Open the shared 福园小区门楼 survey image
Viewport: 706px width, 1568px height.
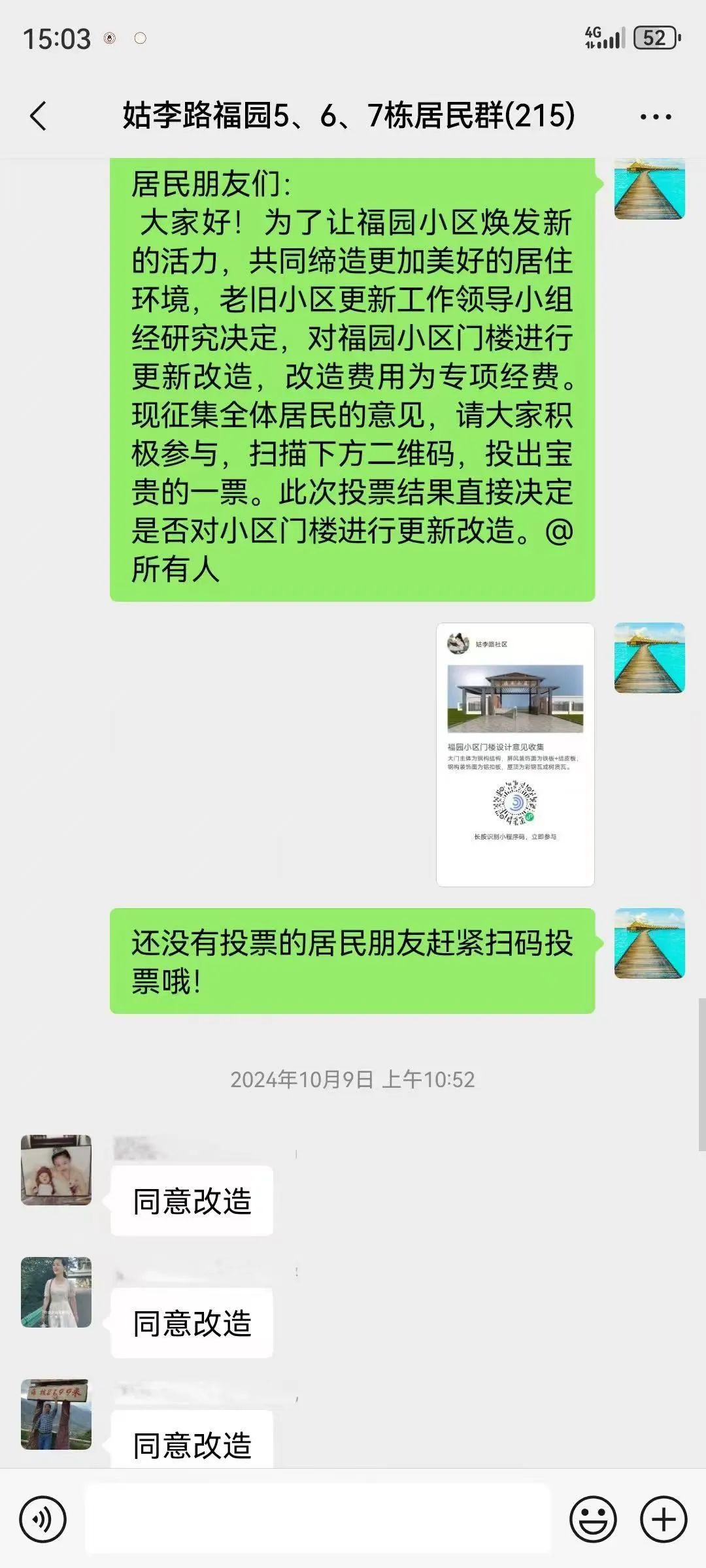(515, 755)
